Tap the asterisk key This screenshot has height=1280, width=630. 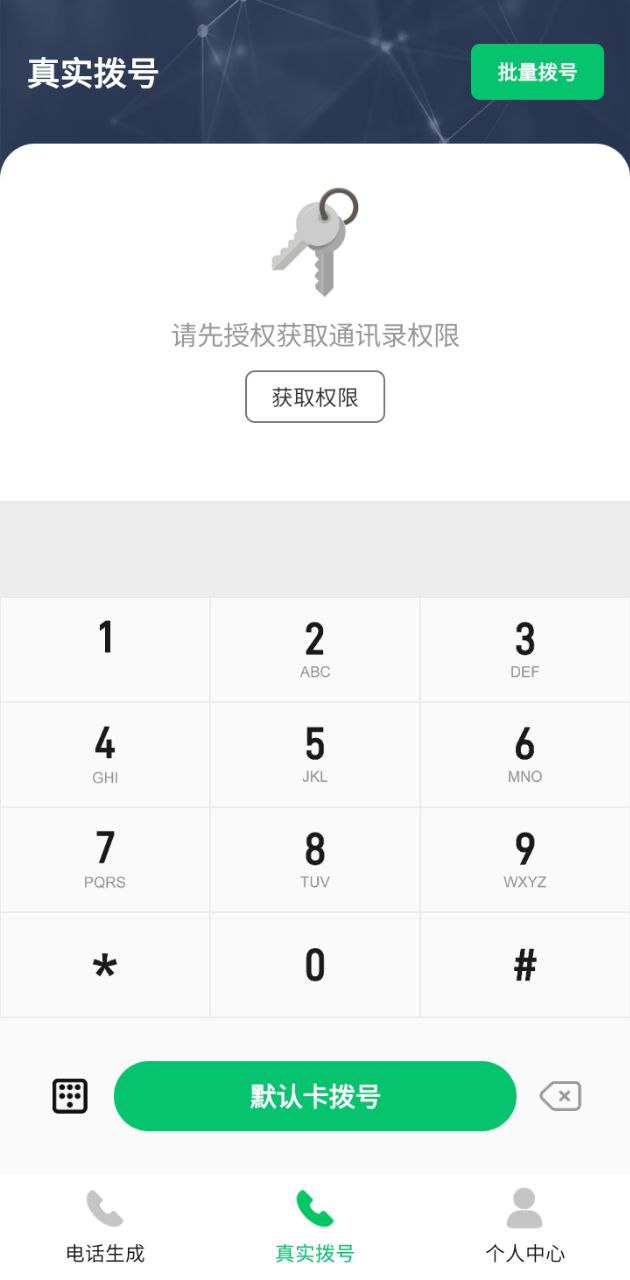click(105, 965)
